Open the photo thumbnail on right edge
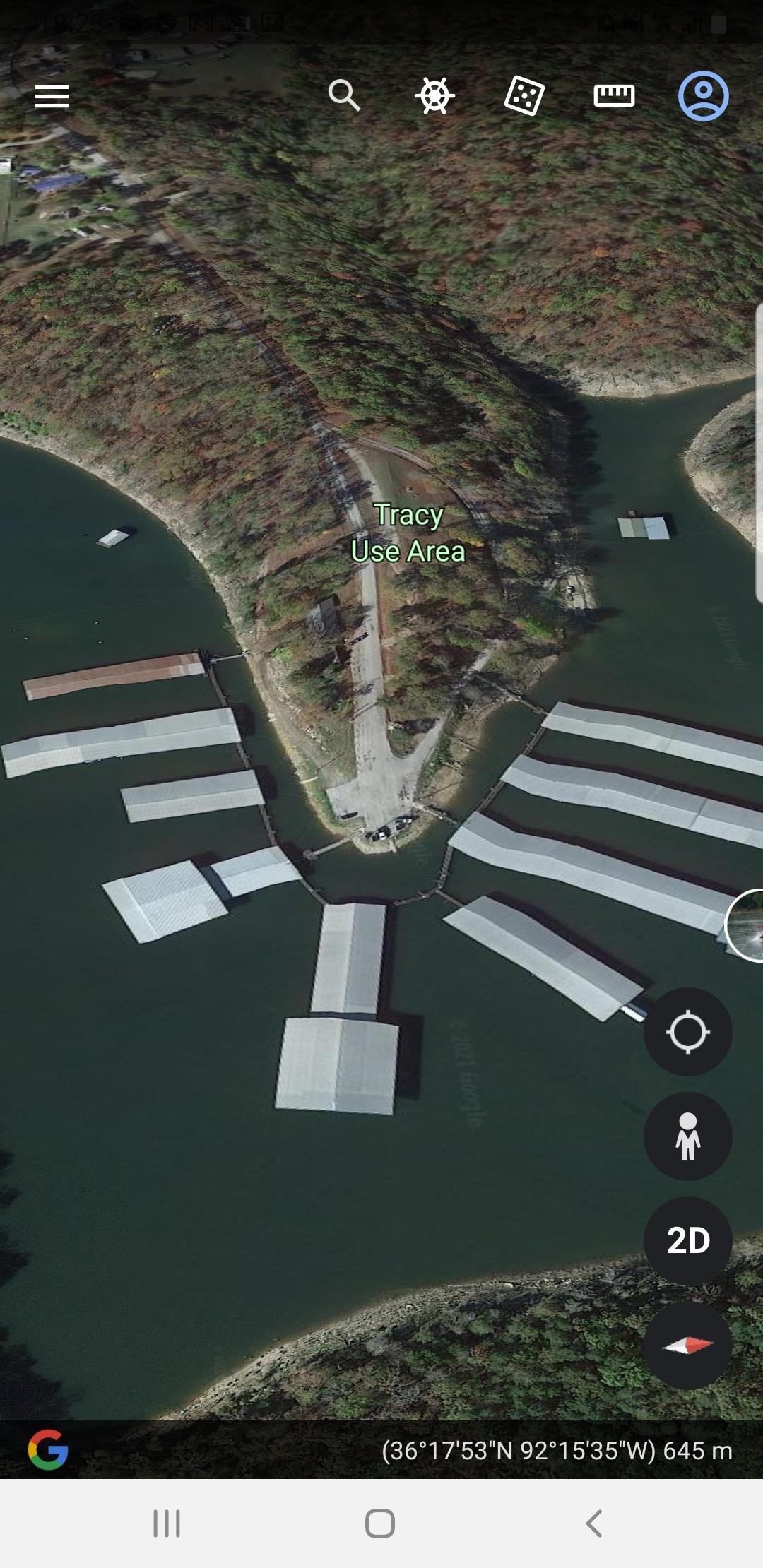The height and width of the screenshot is (1568, 763). coord(745,925)
